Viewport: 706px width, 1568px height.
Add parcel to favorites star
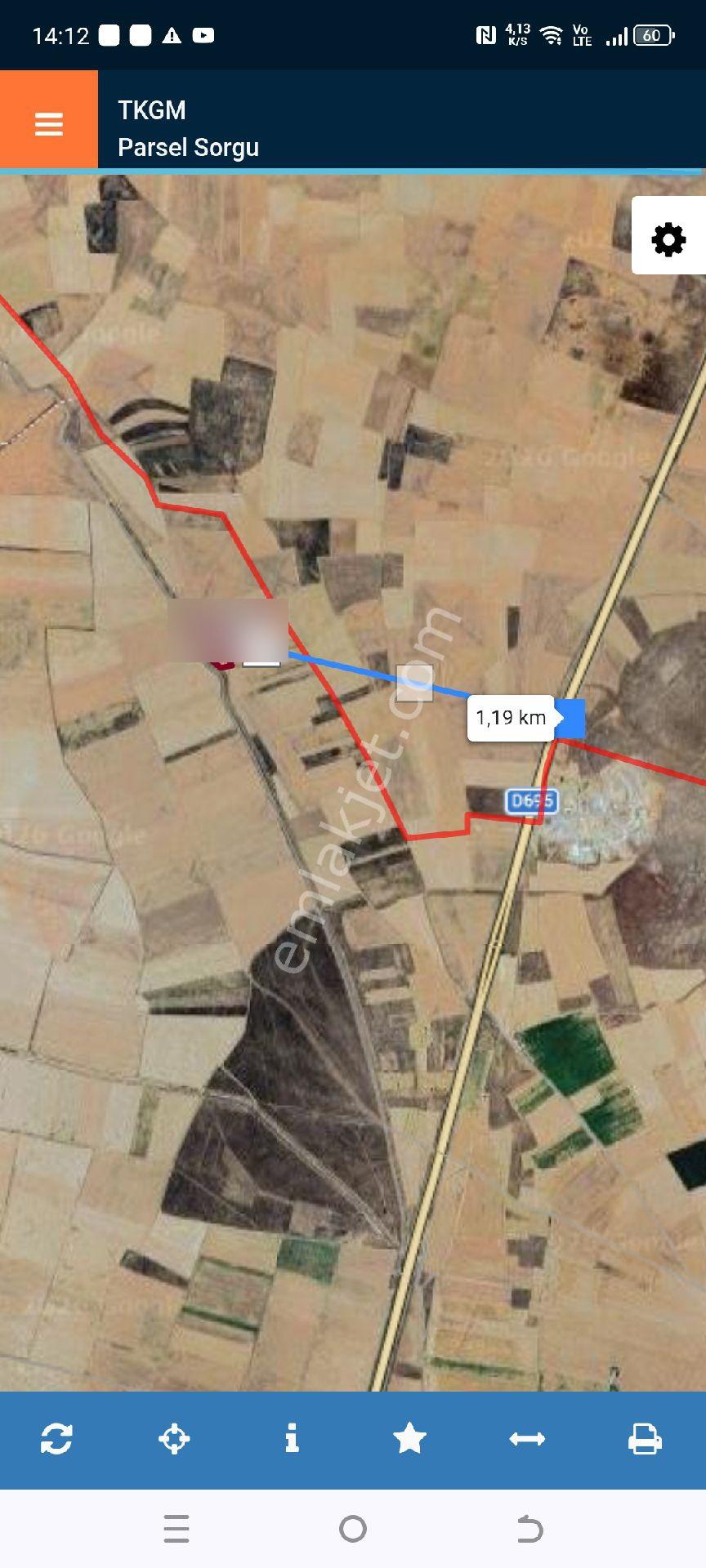coord(409,1439)
